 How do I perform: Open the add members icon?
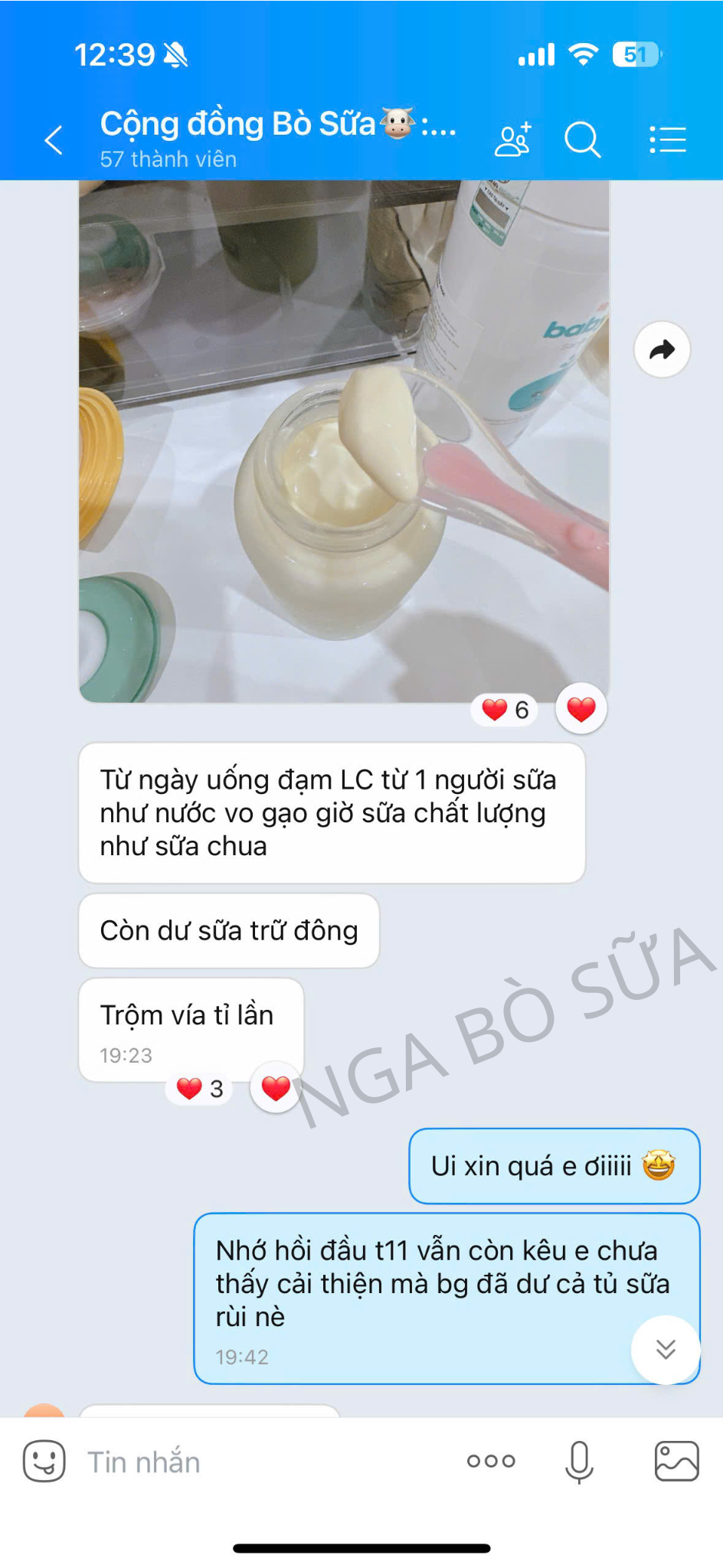pos(512,140)
